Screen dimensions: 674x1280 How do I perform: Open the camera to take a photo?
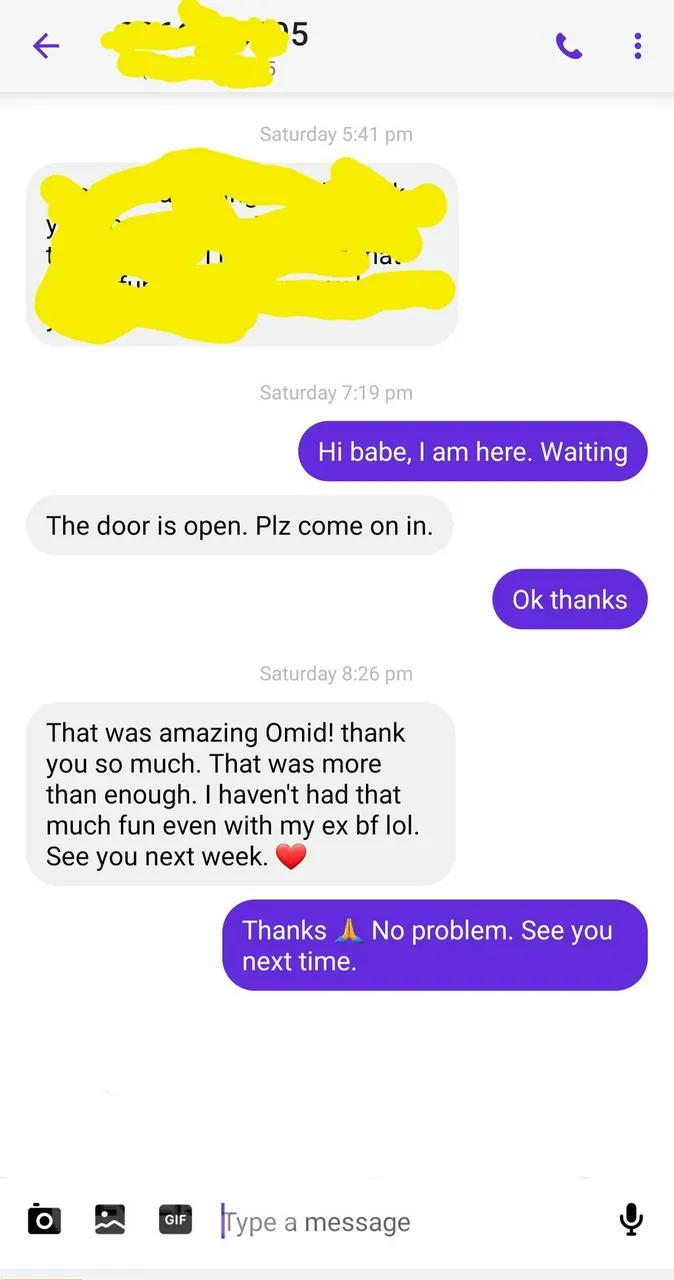click(44, 1220)
